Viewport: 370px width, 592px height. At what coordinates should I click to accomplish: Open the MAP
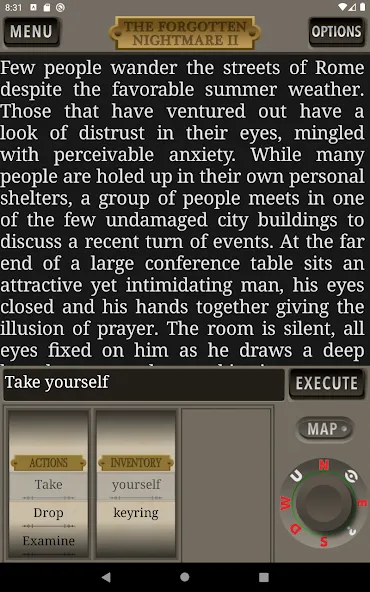[325, 429]
